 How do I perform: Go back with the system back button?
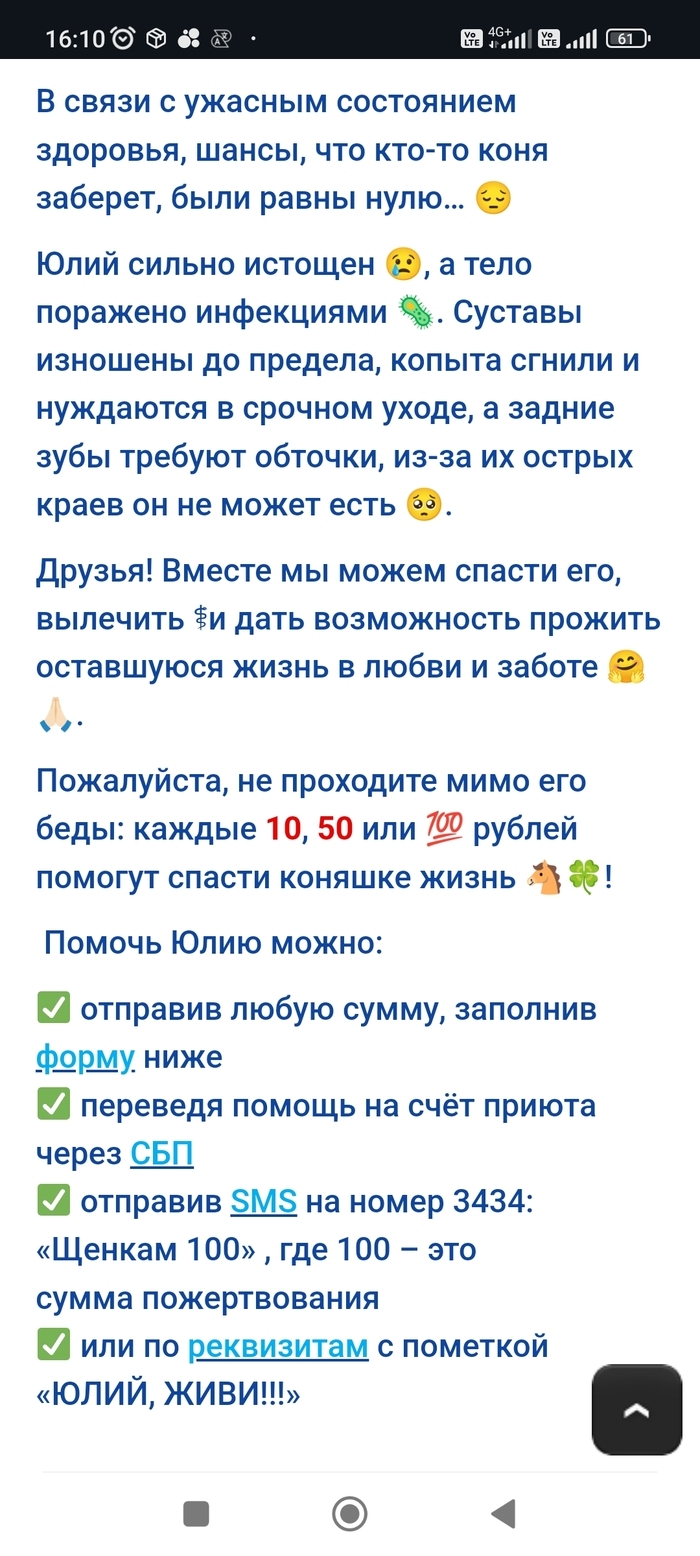coord(503,1513)
